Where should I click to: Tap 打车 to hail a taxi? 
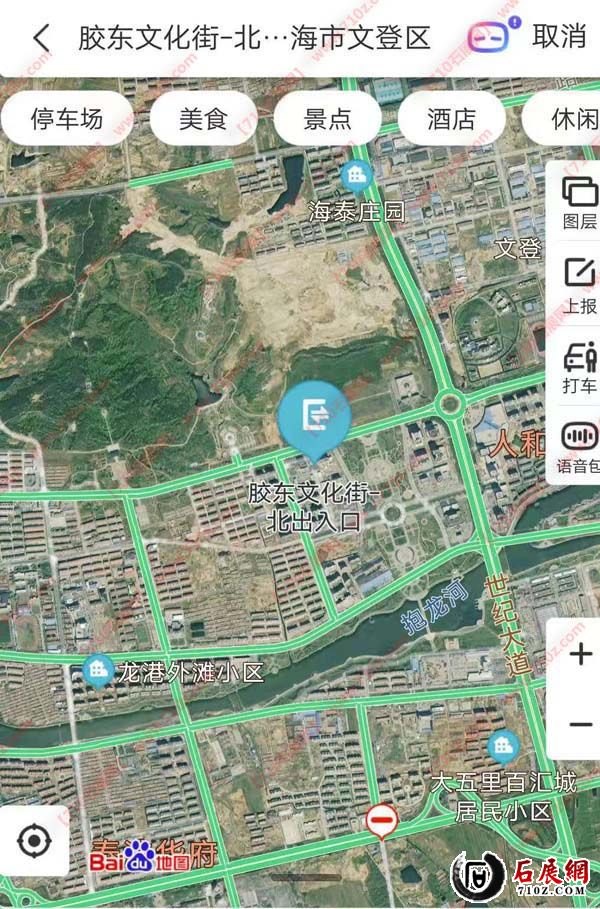pos(579,367)
